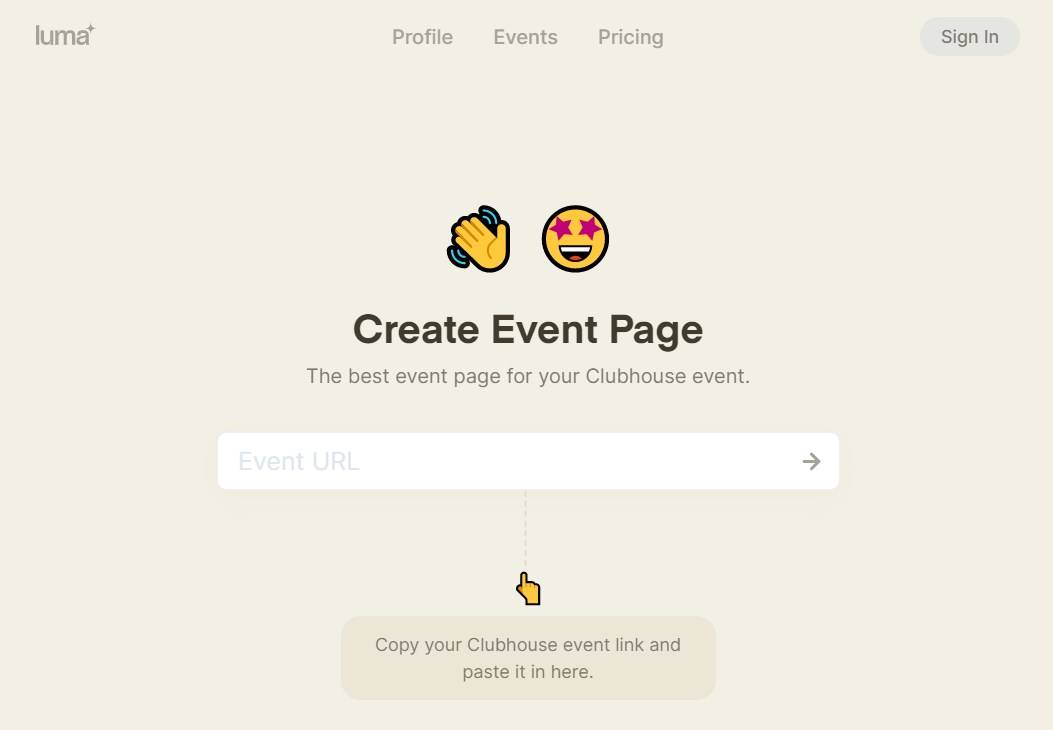This screenshot has width=1053, height=730.
Task: Go to the Events page
Action: (525, 37)
